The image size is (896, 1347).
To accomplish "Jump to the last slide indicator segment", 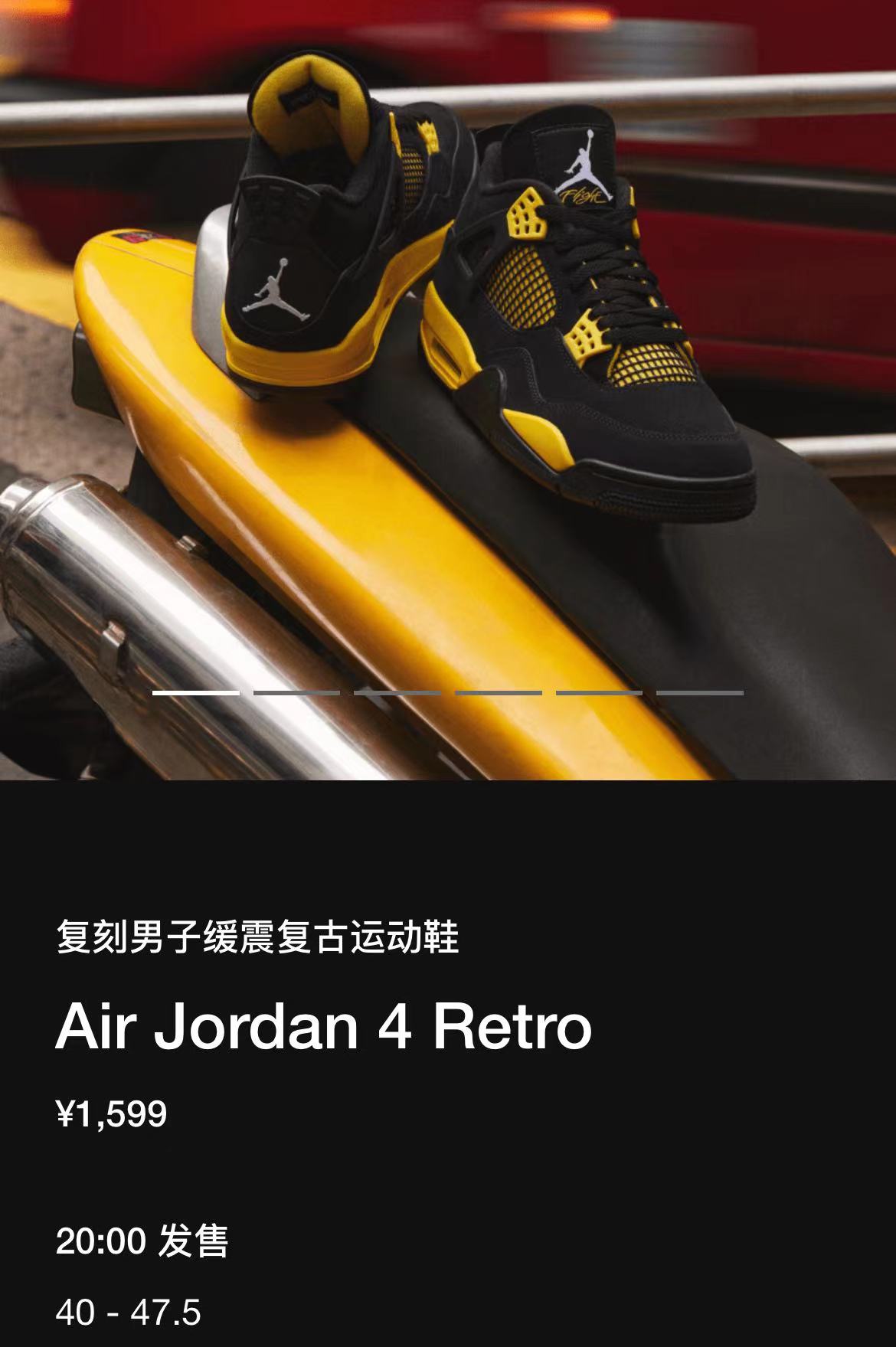I will click(699, 692).
